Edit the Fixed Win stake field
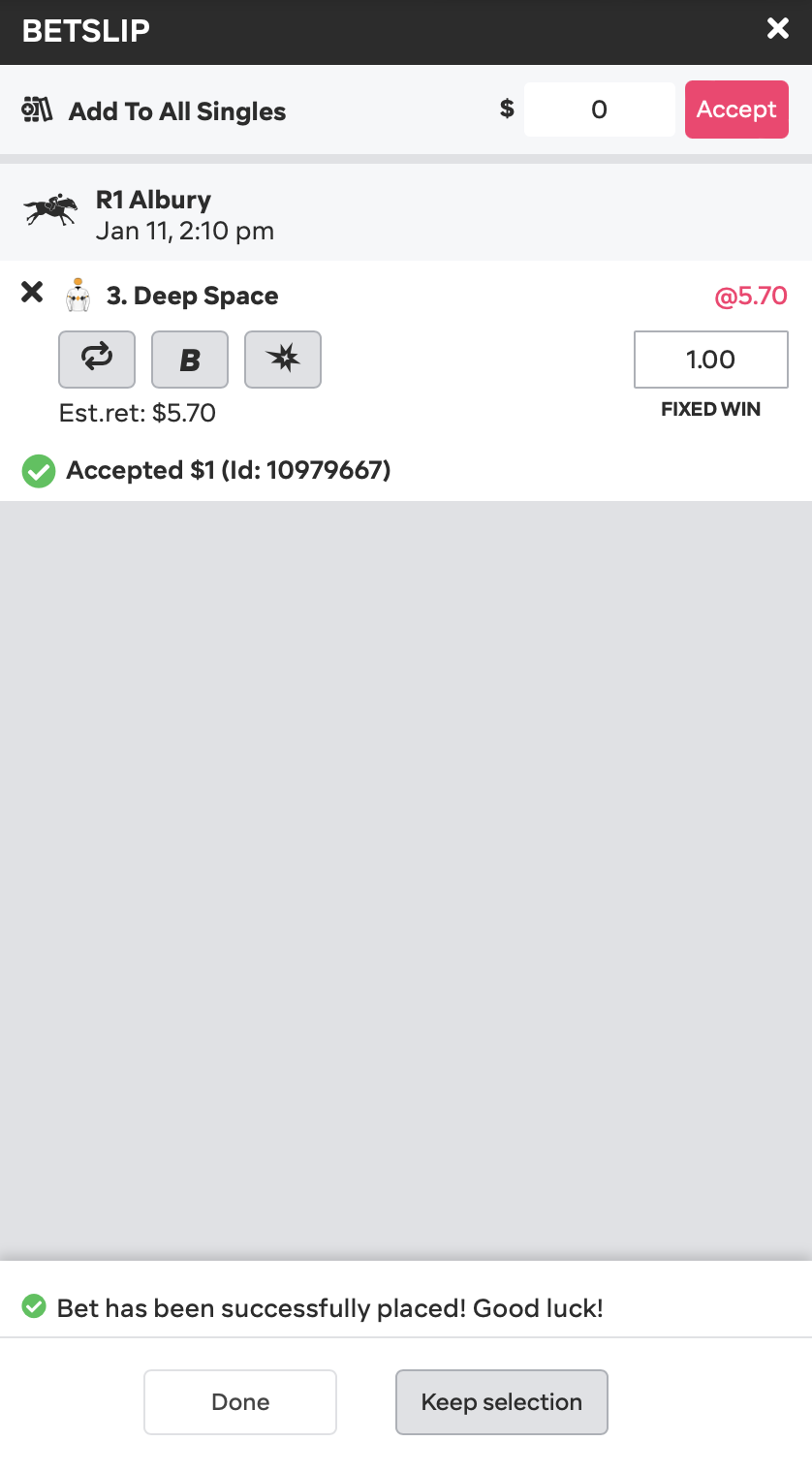 click(711, 360)
